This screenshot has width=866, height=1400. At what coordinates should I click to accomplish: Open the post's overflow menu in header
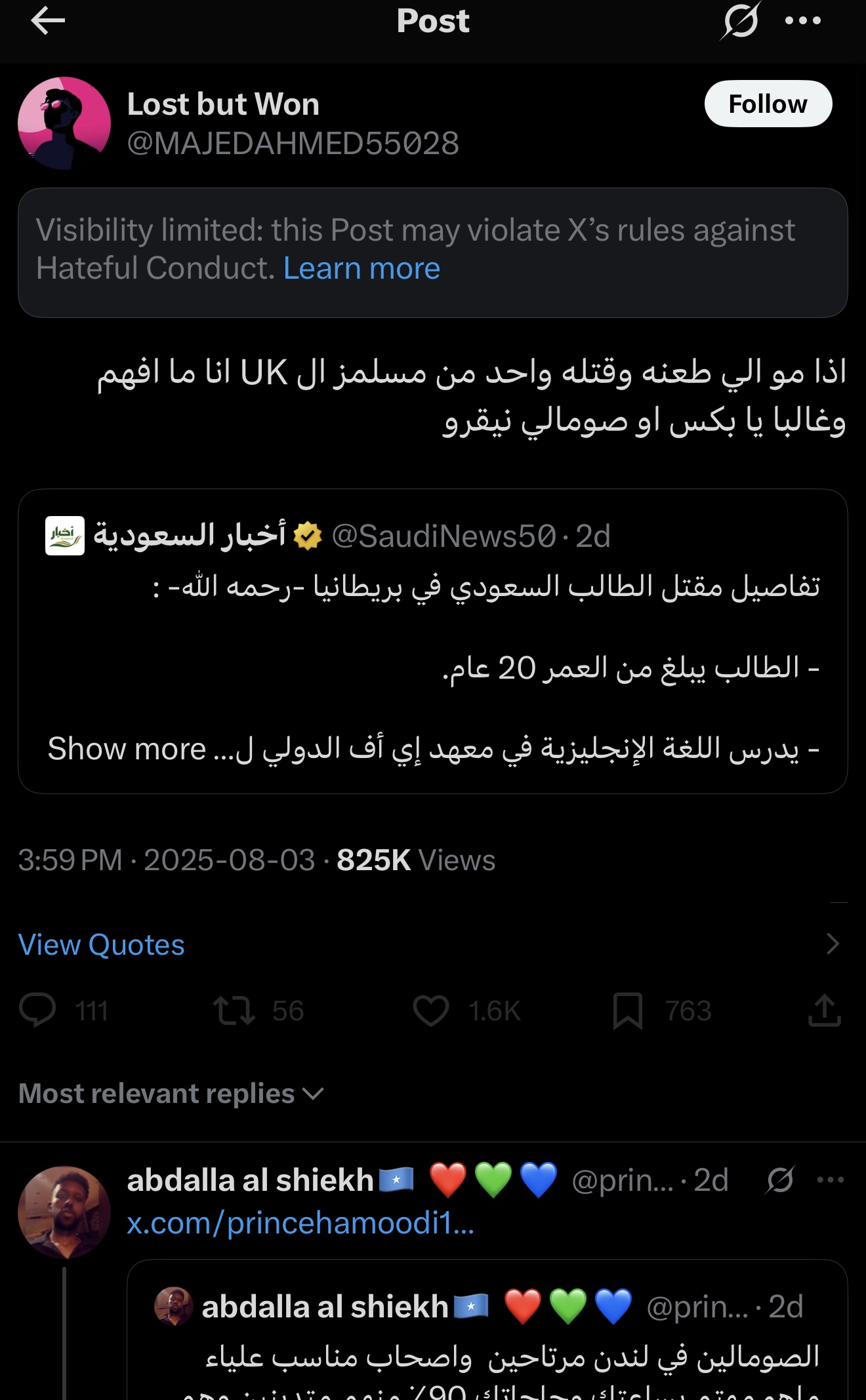pyautogui.click(x=803, y=22)
